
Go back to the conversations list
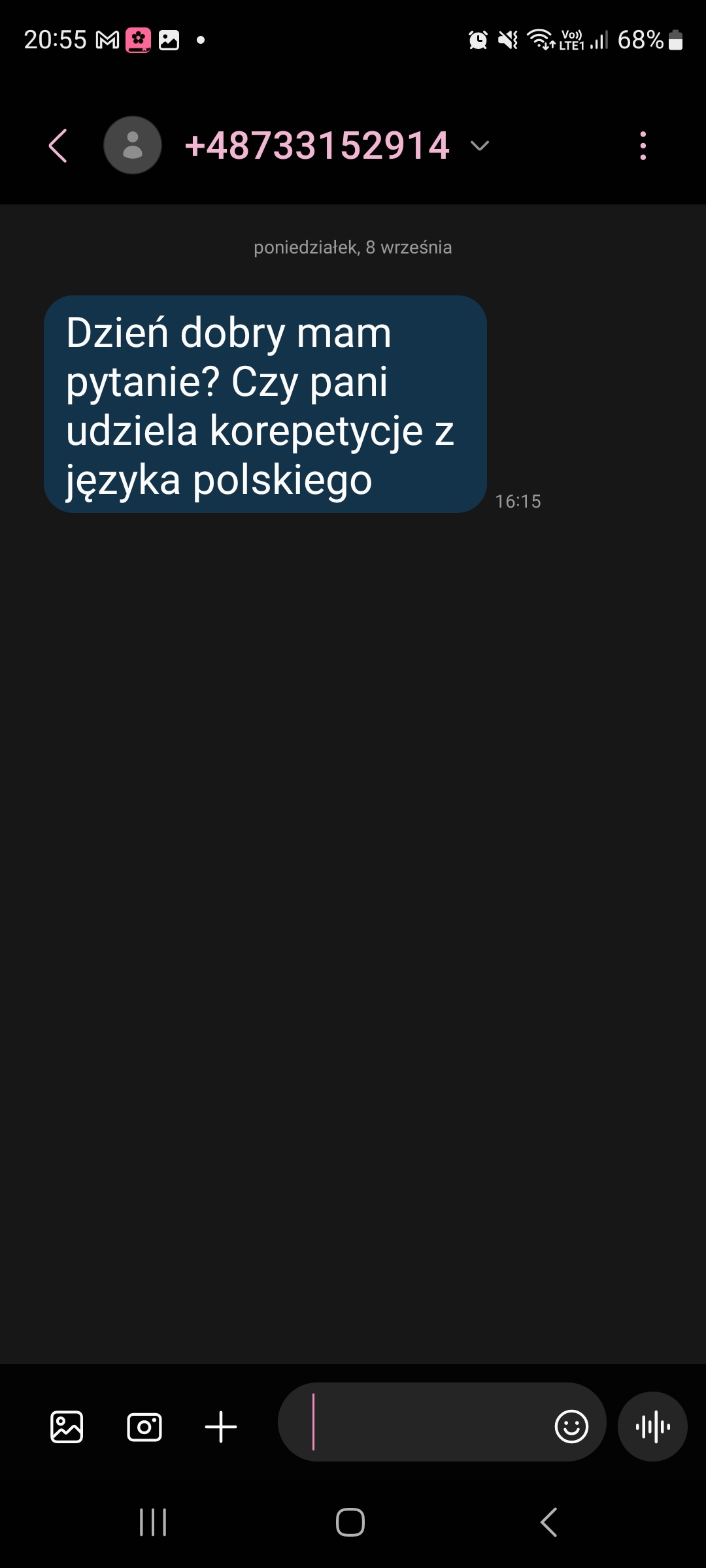point(58,145)
